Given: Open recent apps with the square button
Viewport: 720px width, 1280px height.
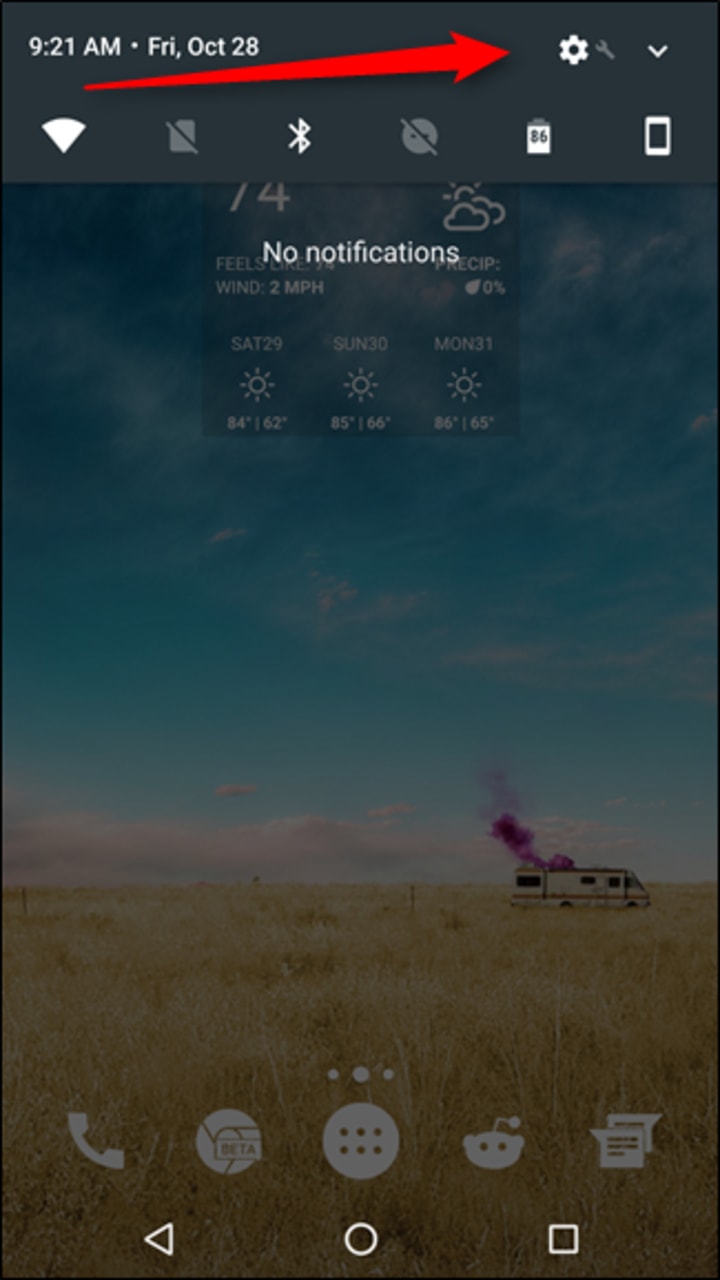Looking at the screenshot, I should click(563, 1239).
